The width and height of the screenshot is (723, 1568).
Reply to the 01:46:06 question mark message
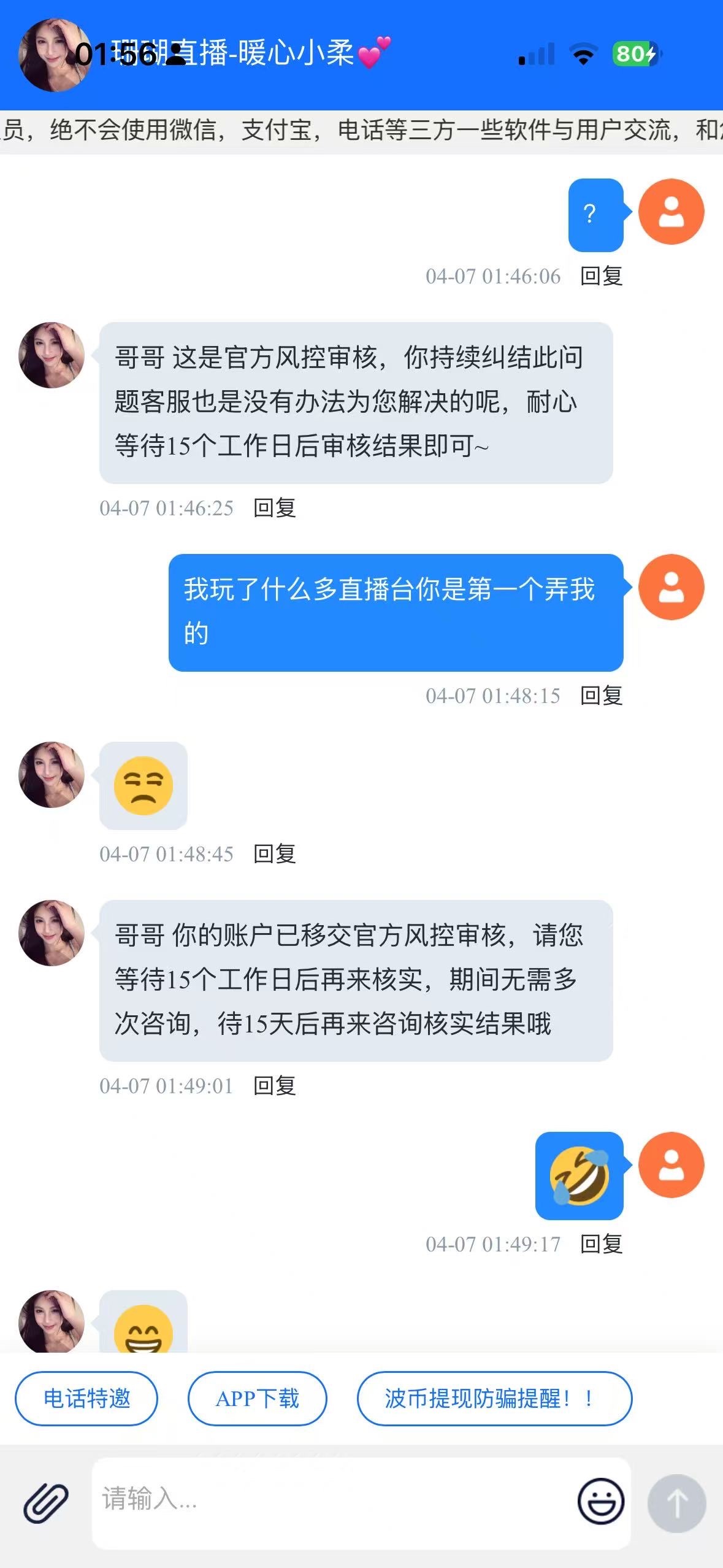point(601,276)
